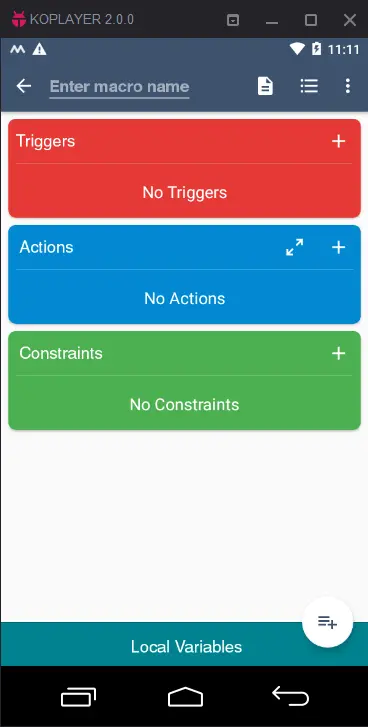The width and height of the screenshot is (368, 727).
Task: Open the list icon in the toolbar
Action: [x=309, y=86]
